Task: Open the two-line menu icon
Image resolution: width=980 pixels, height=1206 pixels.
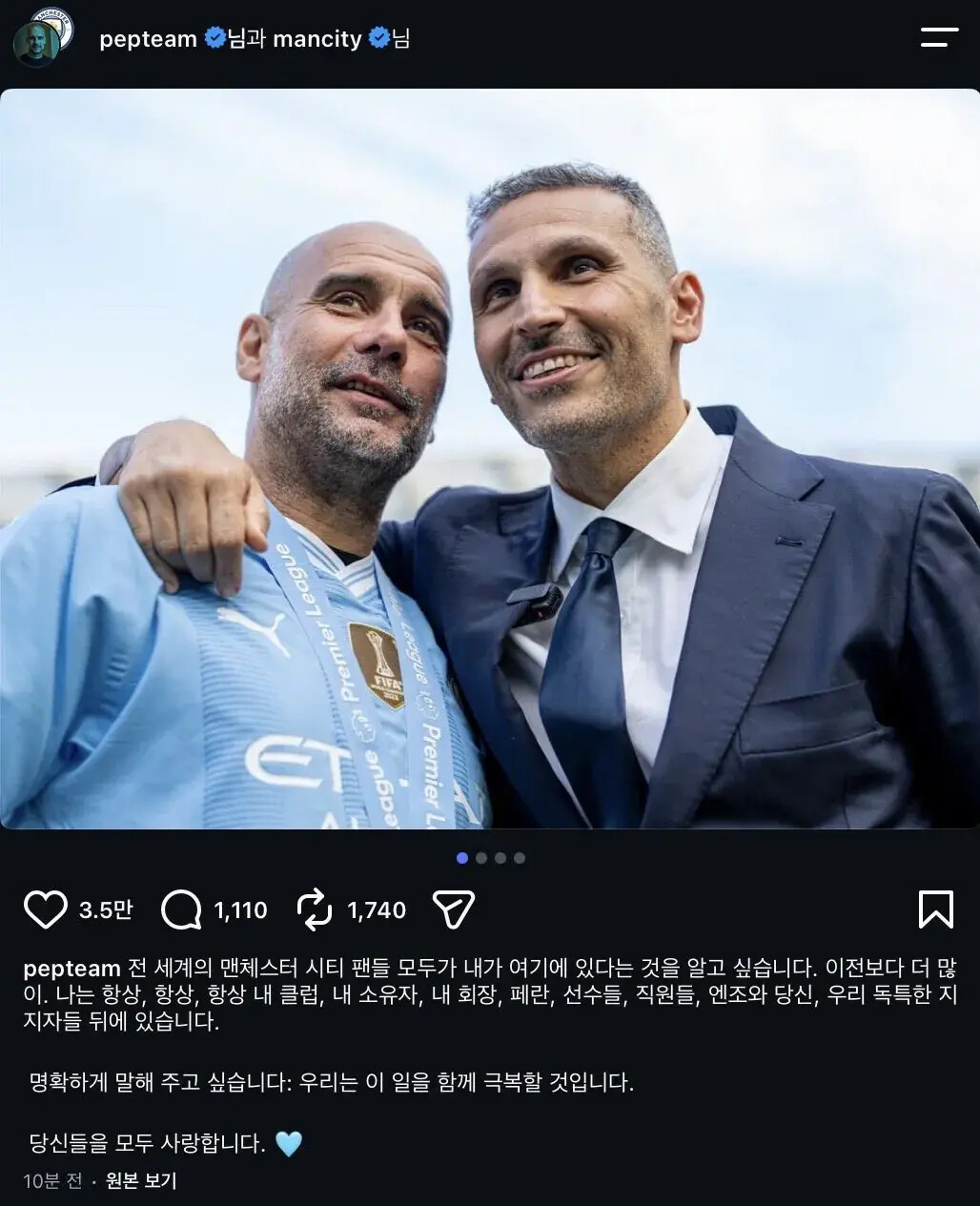Action: 939,38
